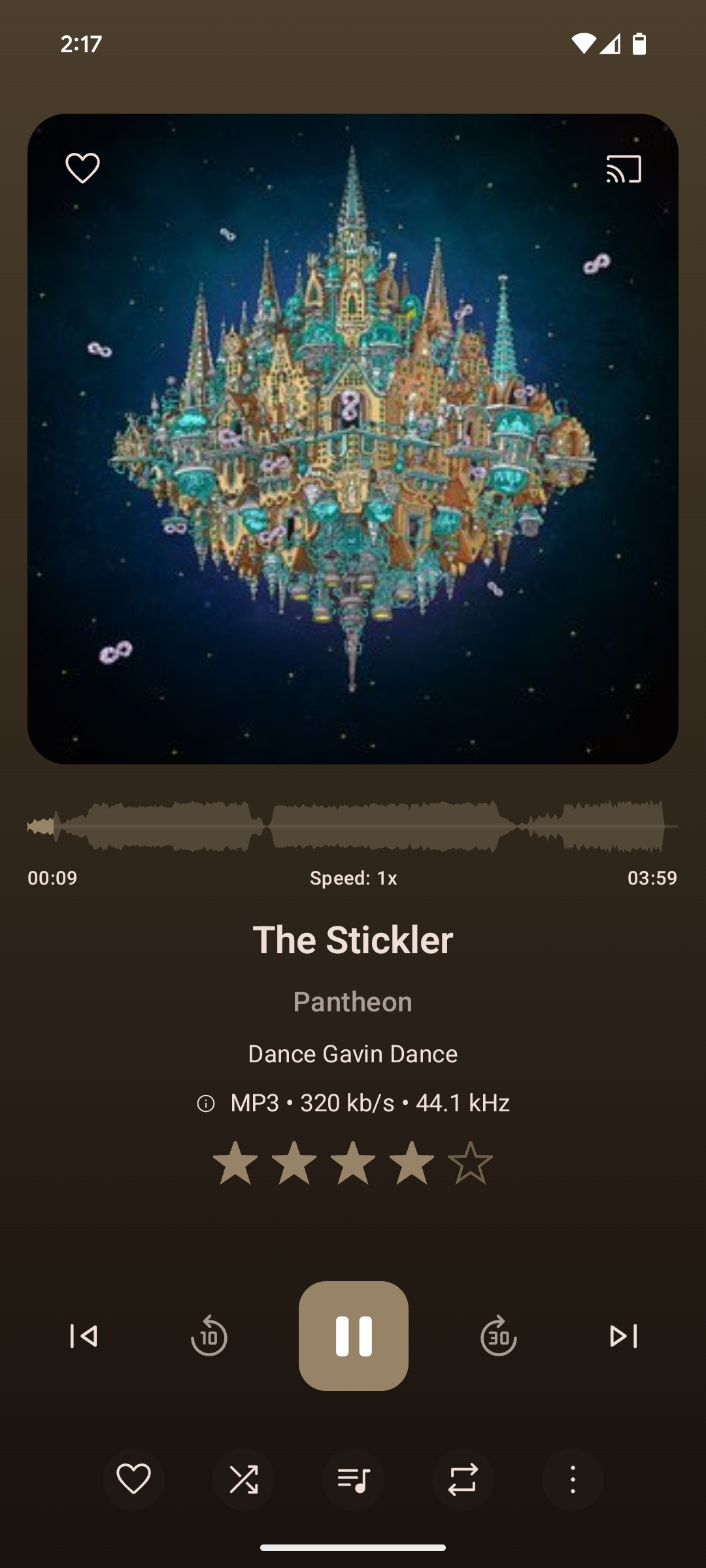Screen dimensions: 706x1568
Task: Toggle repeat mode
Action: tap(463, 1479)
